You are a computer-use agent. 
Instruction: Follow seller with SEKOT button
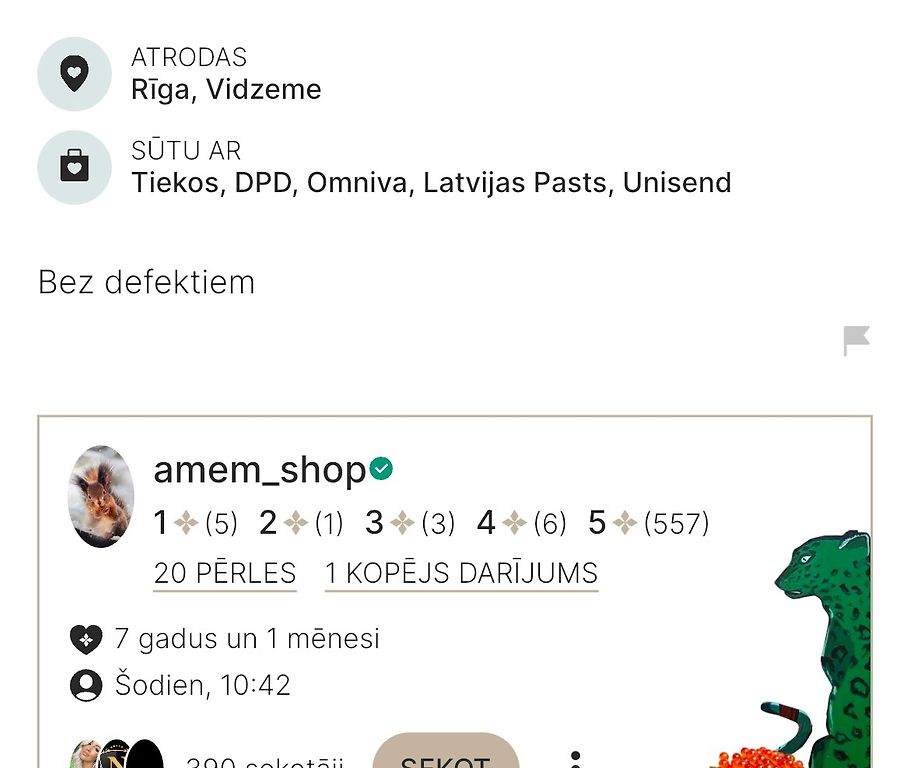[446, 755]
